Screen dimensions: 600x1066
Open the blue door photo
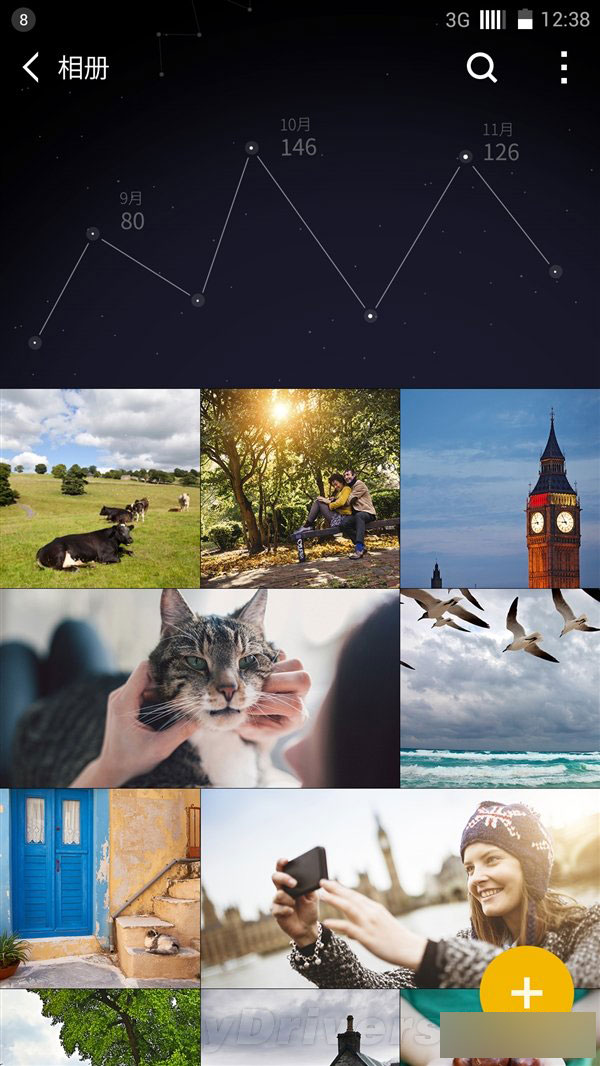99,888
